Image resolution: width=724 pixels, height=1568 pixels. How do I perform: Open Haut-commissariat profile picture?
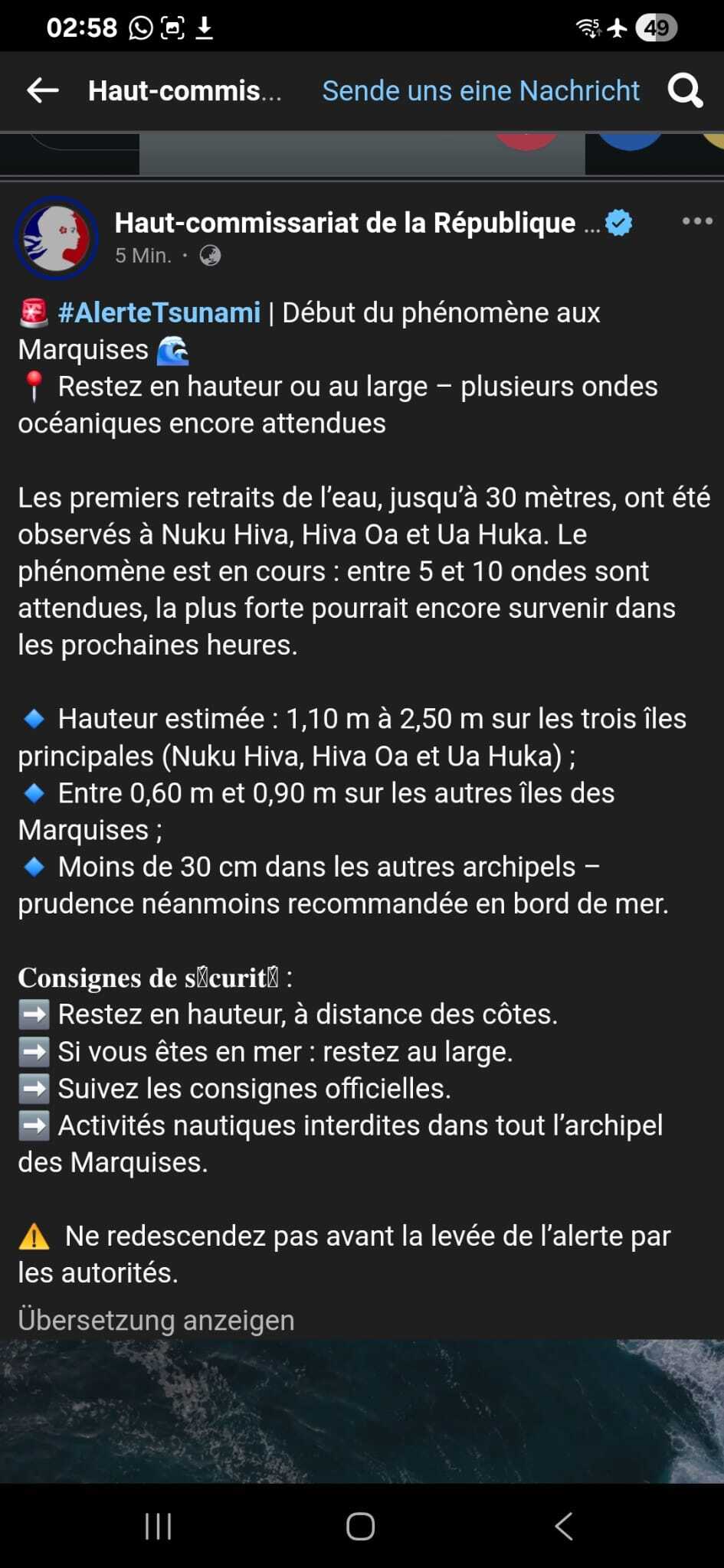coord(56,237)
